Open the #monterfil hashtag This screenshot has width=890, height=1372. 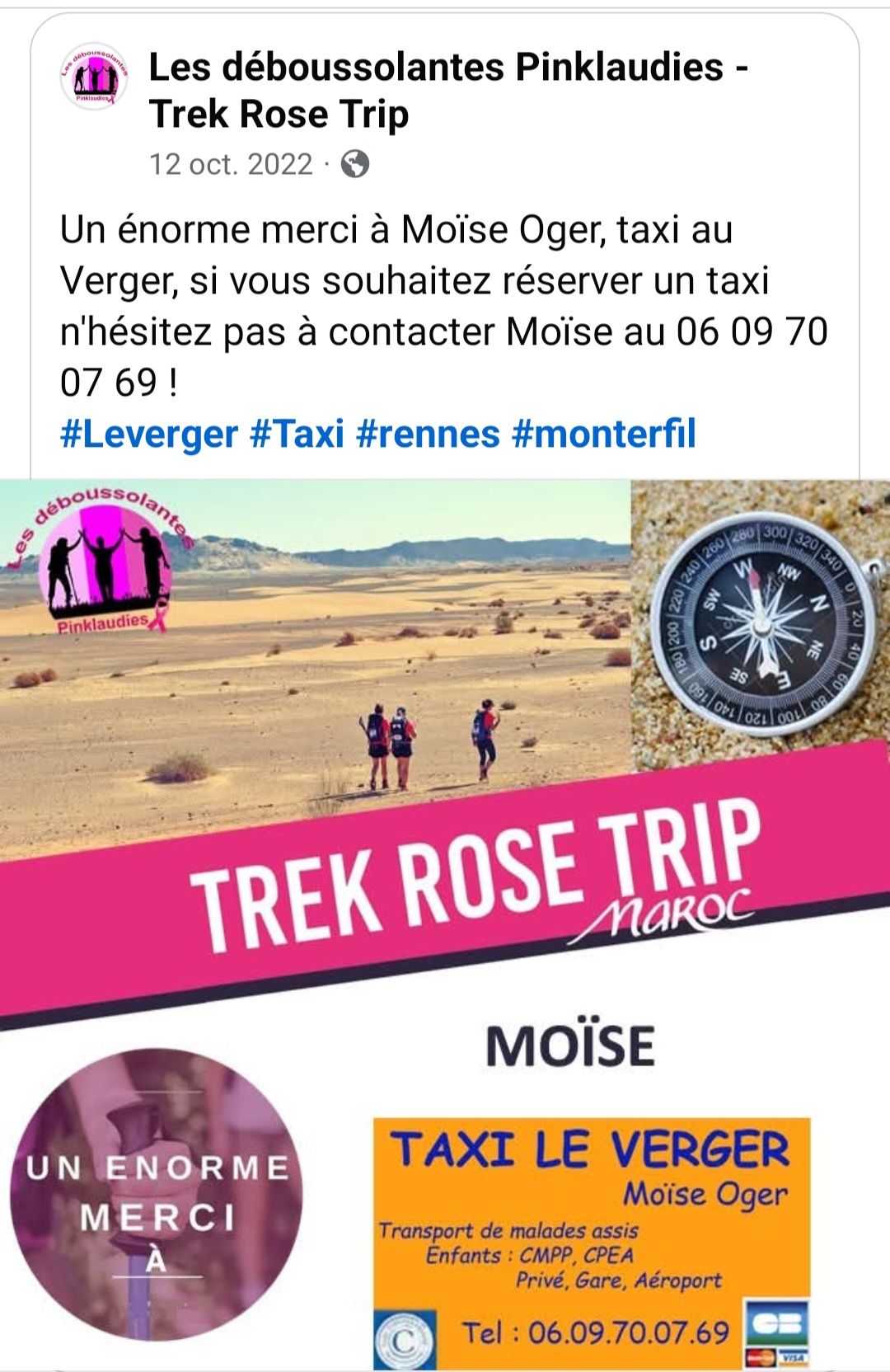[x=604, y=434]
